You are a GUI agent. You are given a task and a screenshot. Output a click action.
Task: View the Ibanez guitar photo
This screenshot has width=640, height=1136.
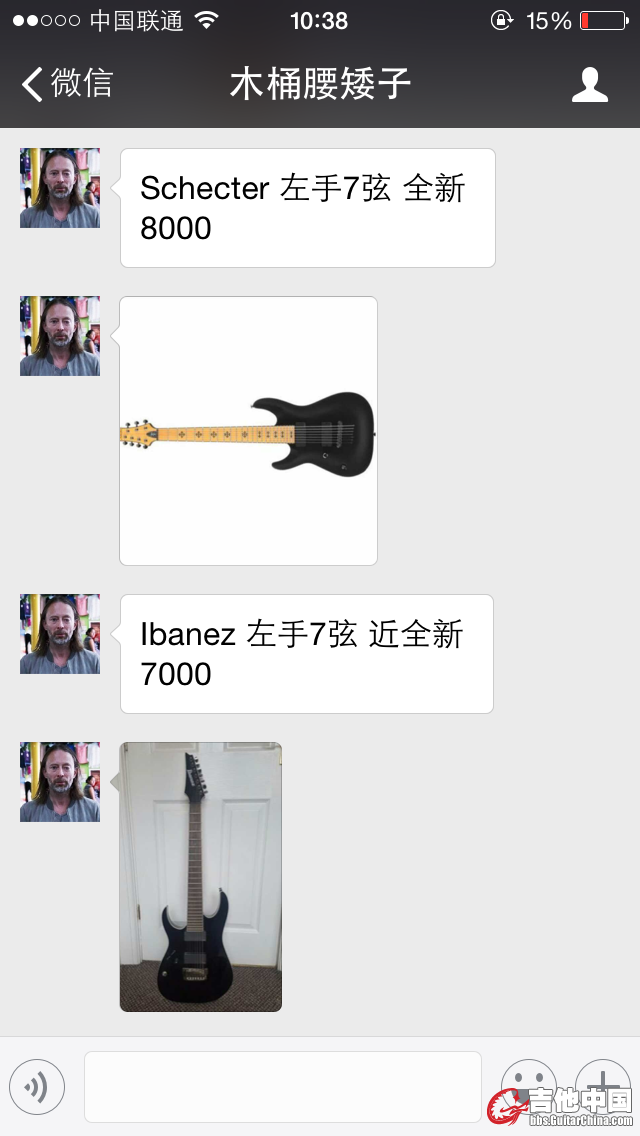pyautogui.click(x=200, y=876)
